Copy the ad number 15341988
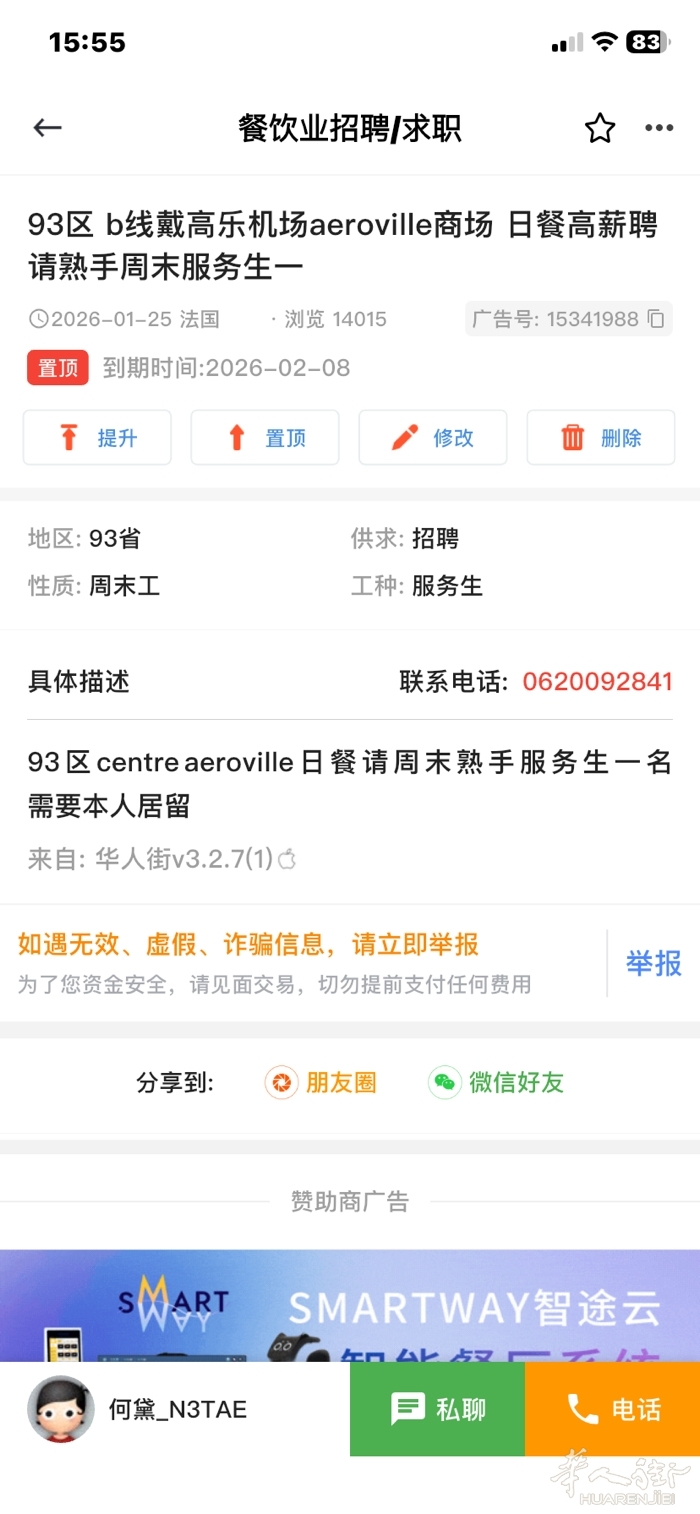The image size is (700, 1514). click(656, 320)
